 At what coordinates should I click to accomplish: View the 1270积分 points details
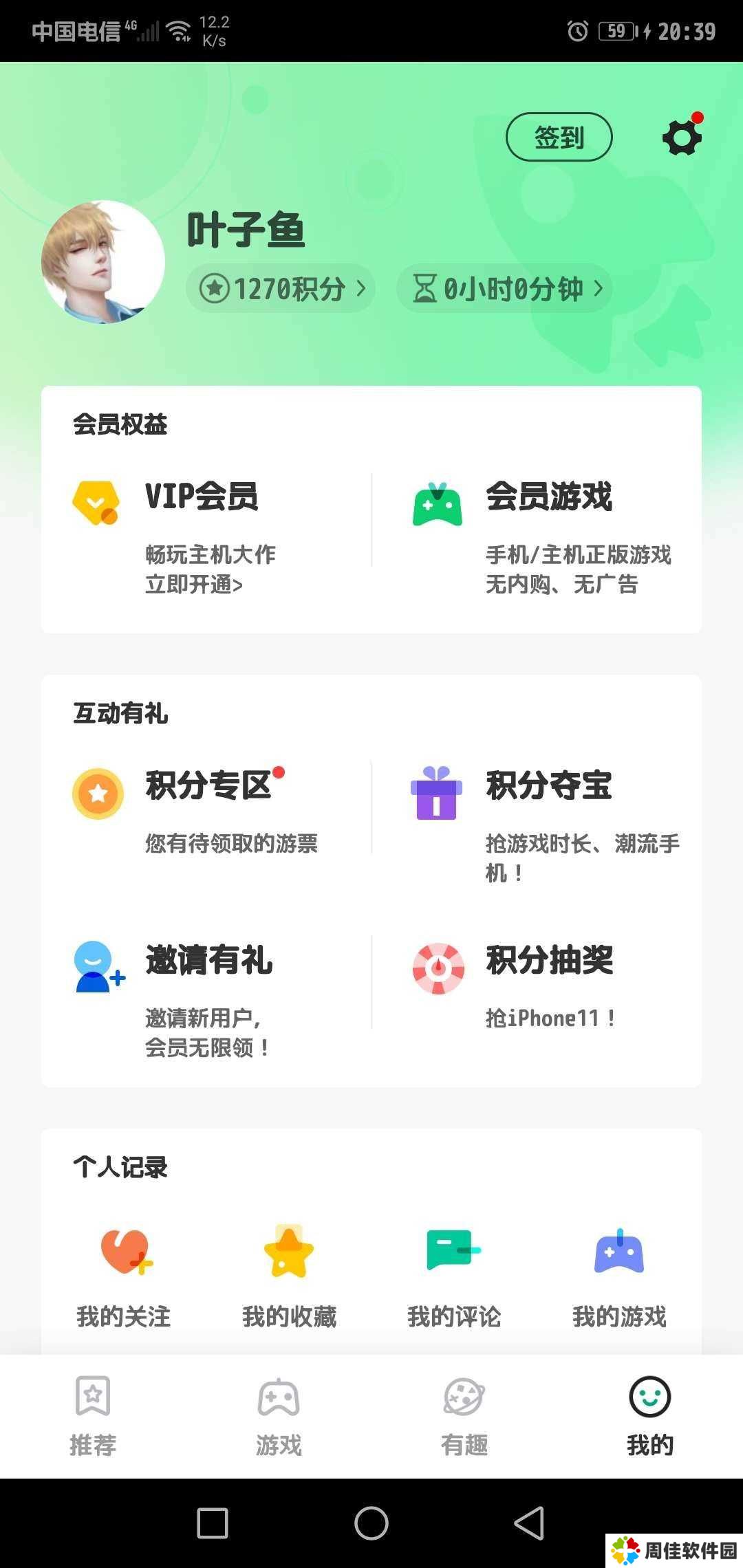pos(281,289)
